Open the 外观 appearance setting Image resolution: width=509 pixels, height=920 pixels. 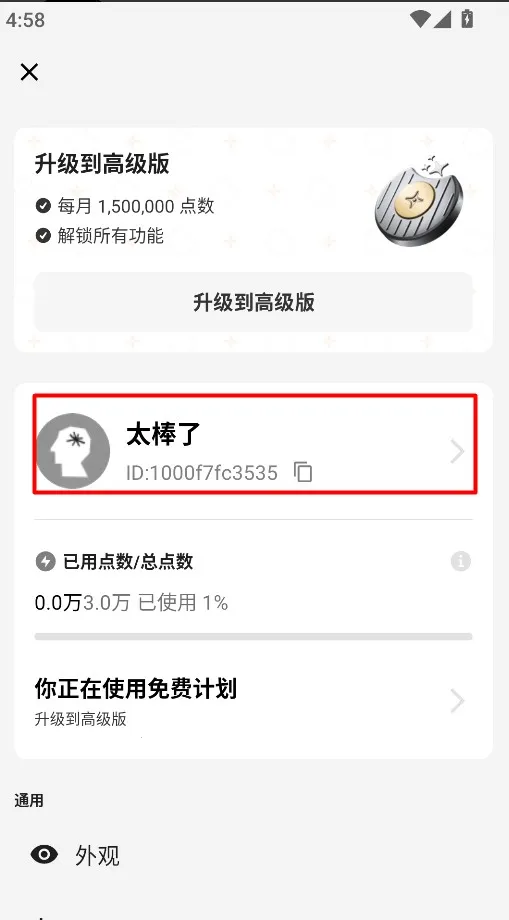(x=253, y=855)
